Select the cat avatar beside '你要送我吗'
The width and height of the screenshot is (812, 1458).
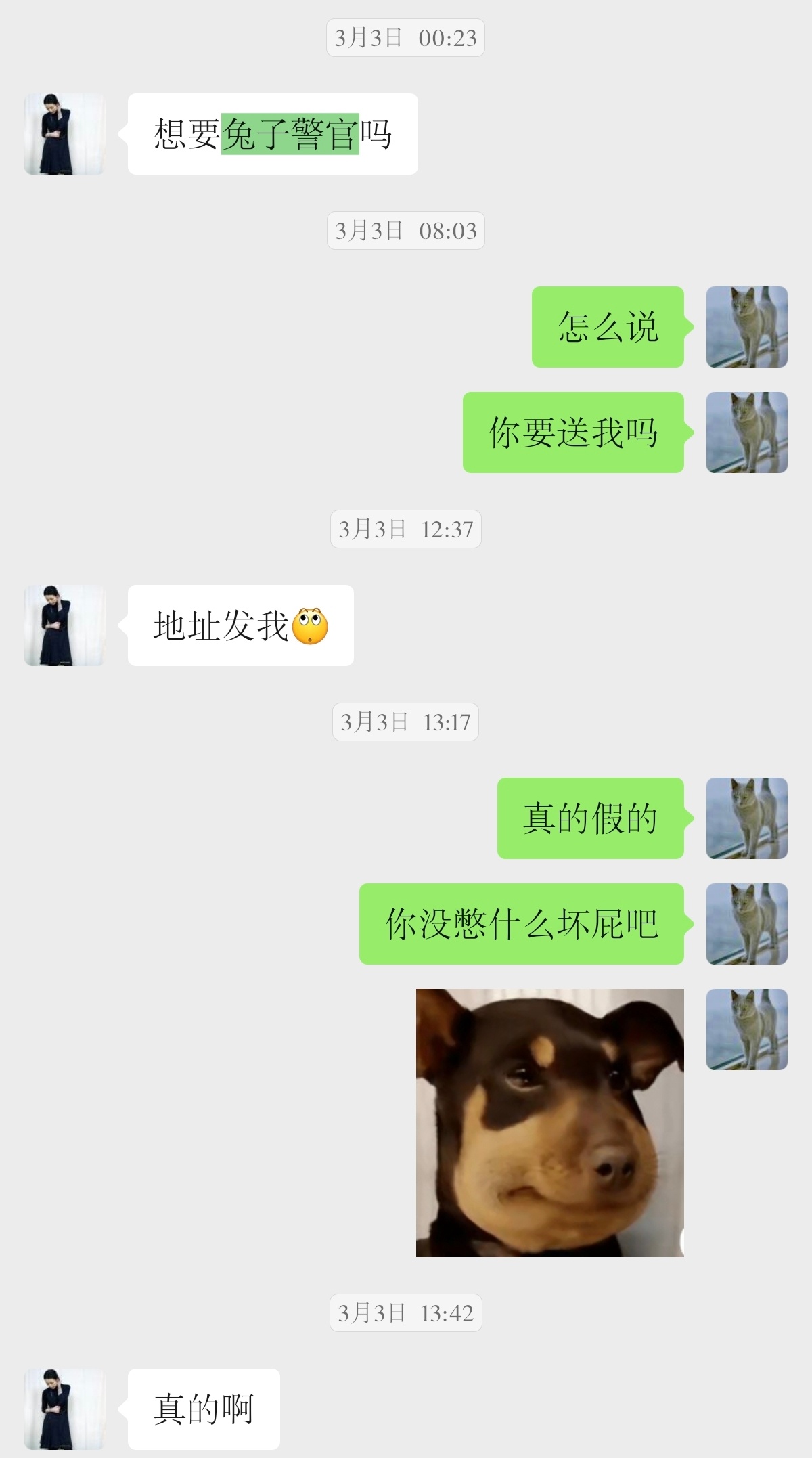click(x=746, y=431)
